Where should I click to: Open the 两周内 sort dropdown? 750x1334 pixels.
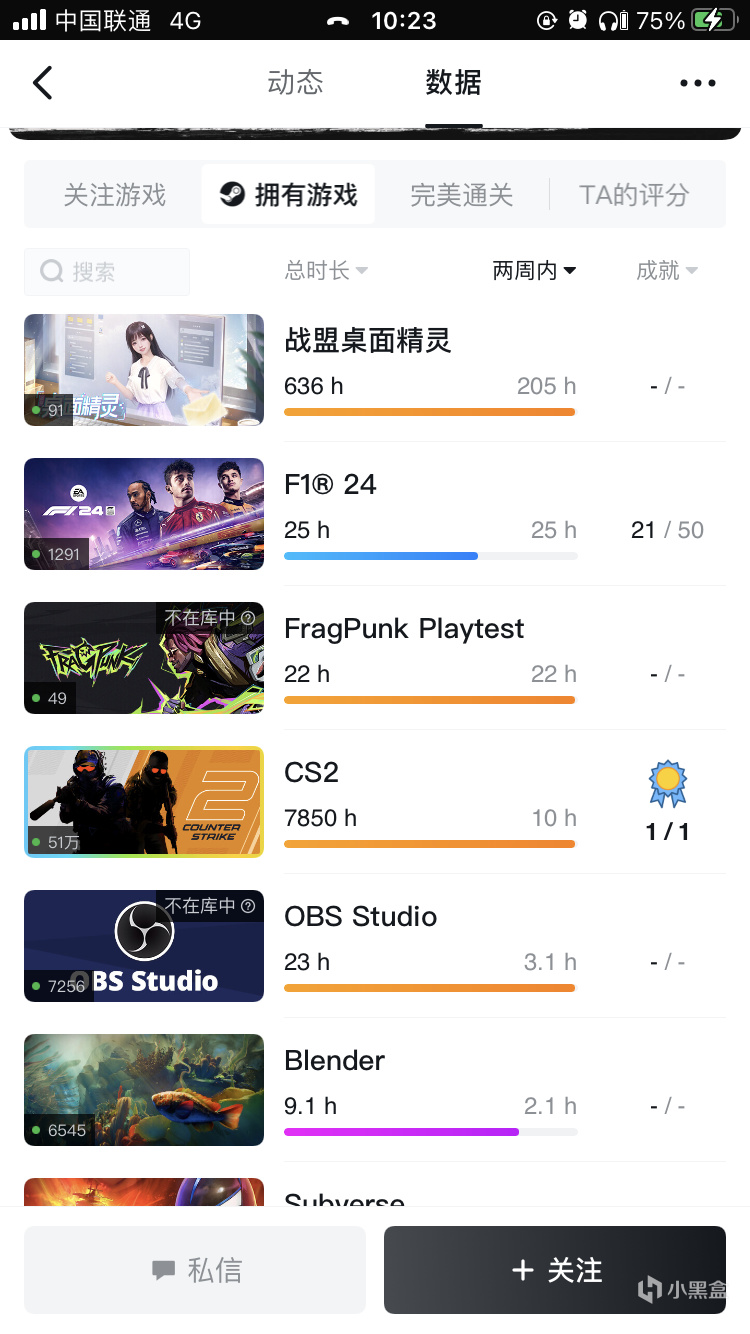(x=534, y=271)
